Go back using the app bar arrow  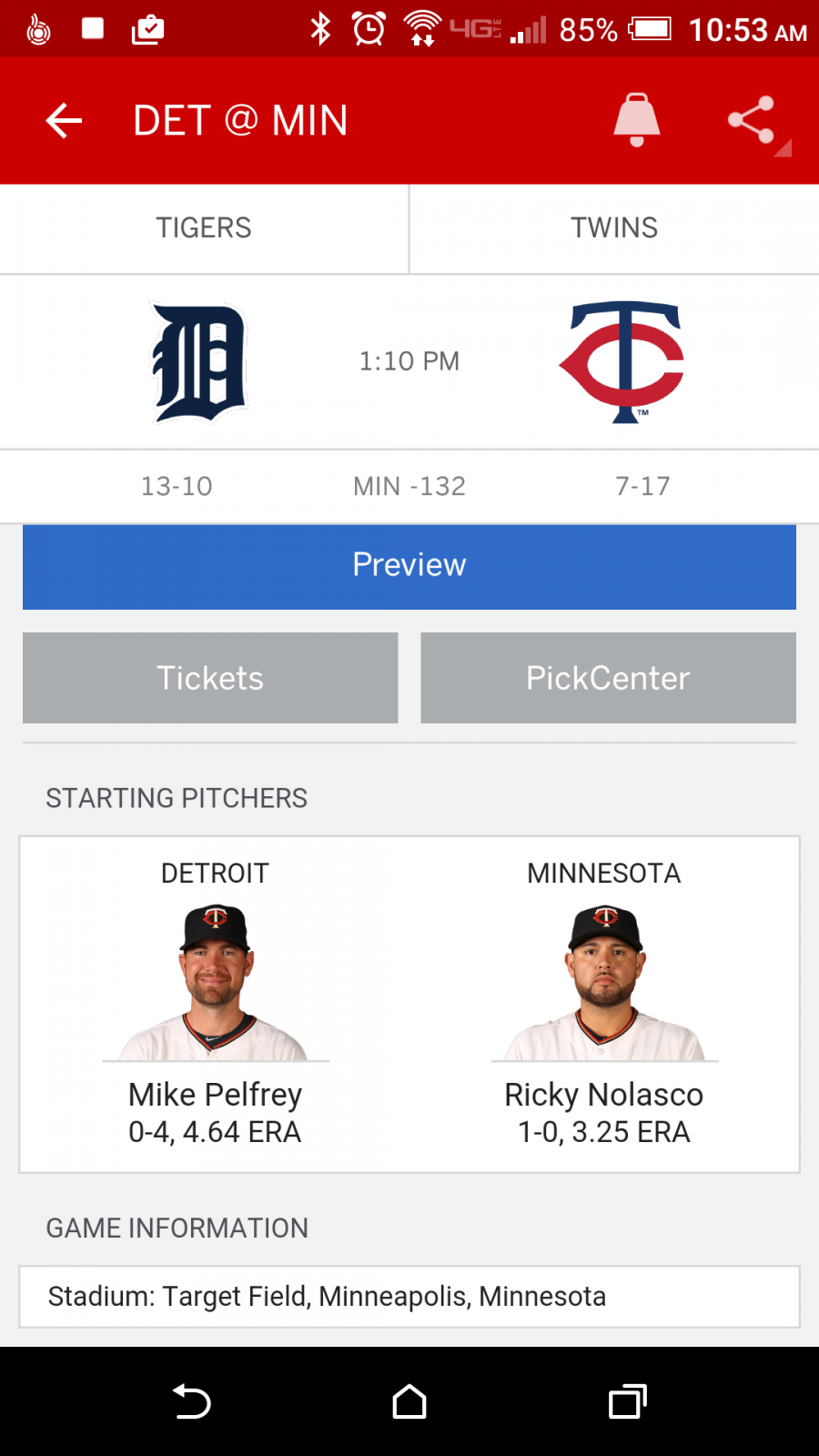click(64, 120)
